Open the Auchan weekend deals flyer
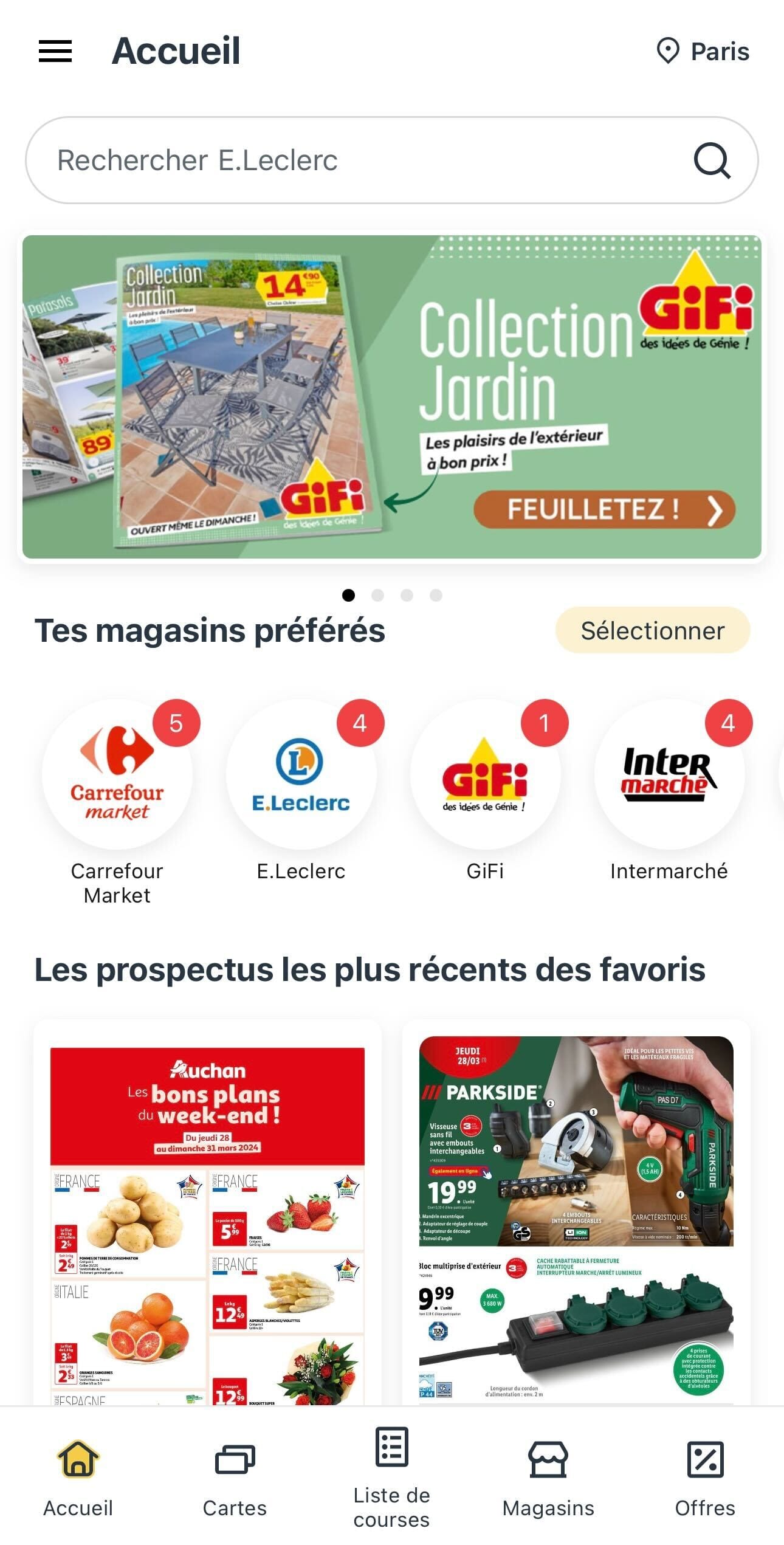This screenshot has width=784, height=1545. coord(207,1222)
